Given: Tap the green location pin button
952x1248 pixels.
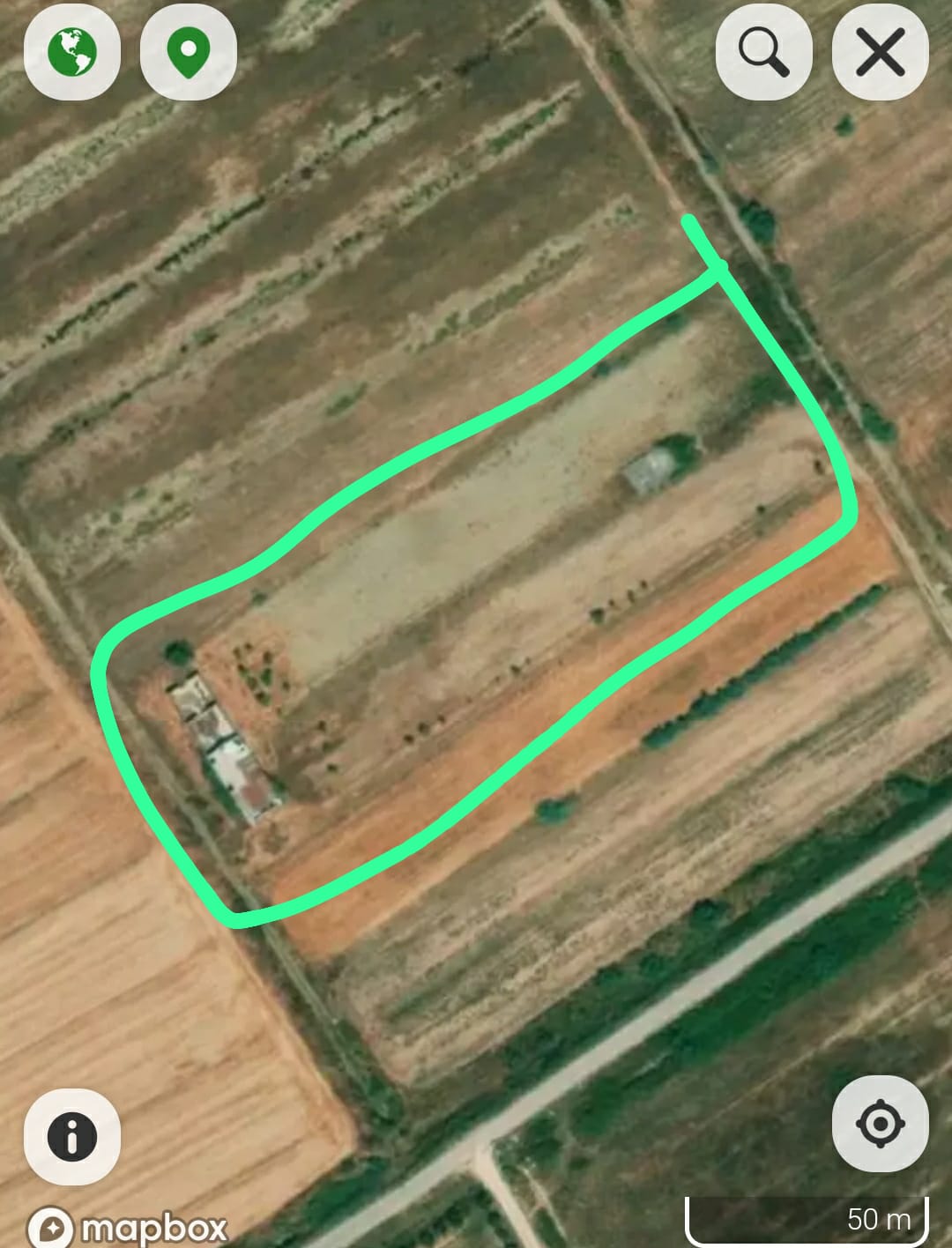Looking at the screenshot, I should 188,52.
